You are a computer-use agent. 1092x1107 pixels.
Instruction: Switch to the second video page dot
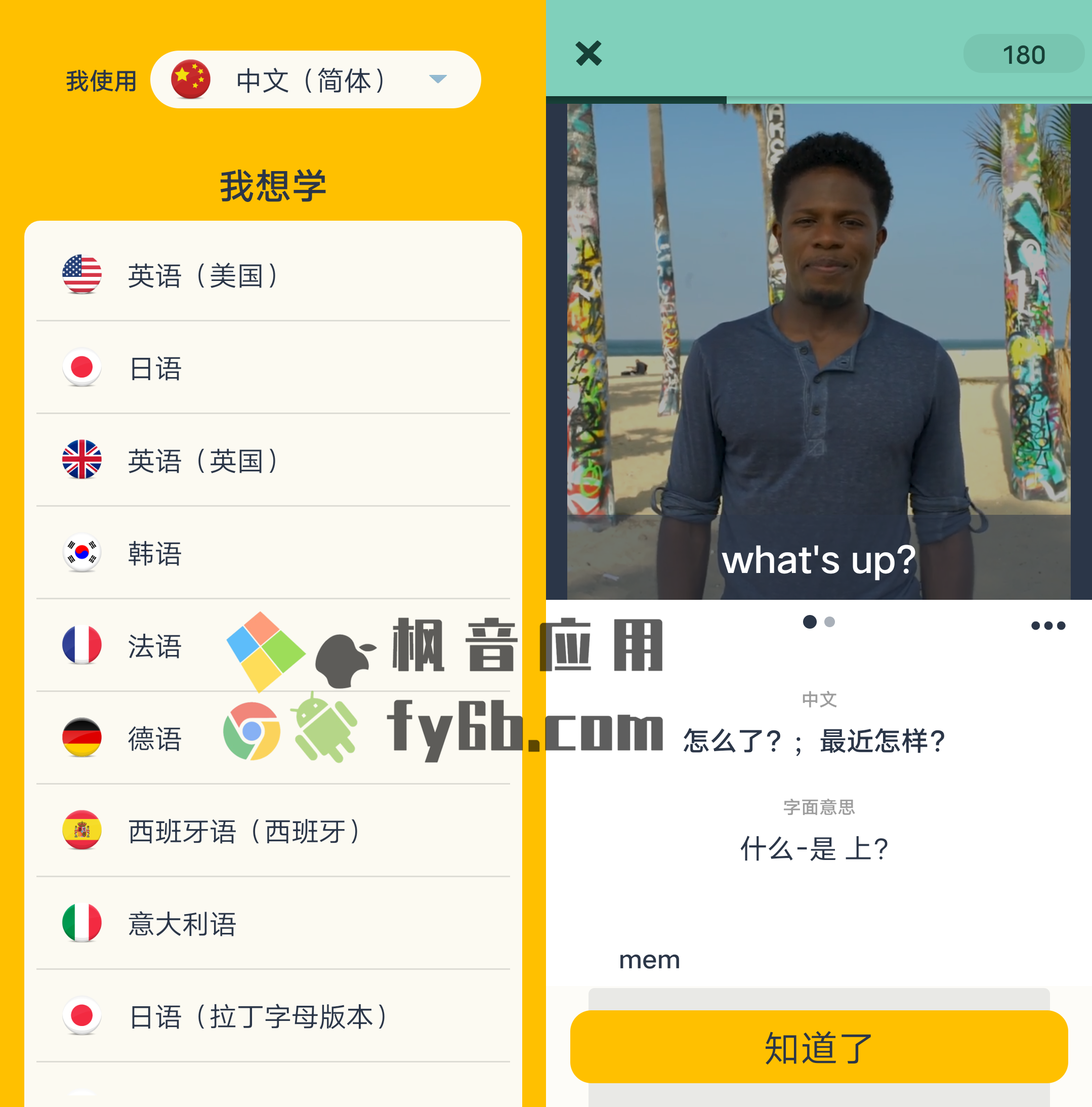tap(829, 622)
